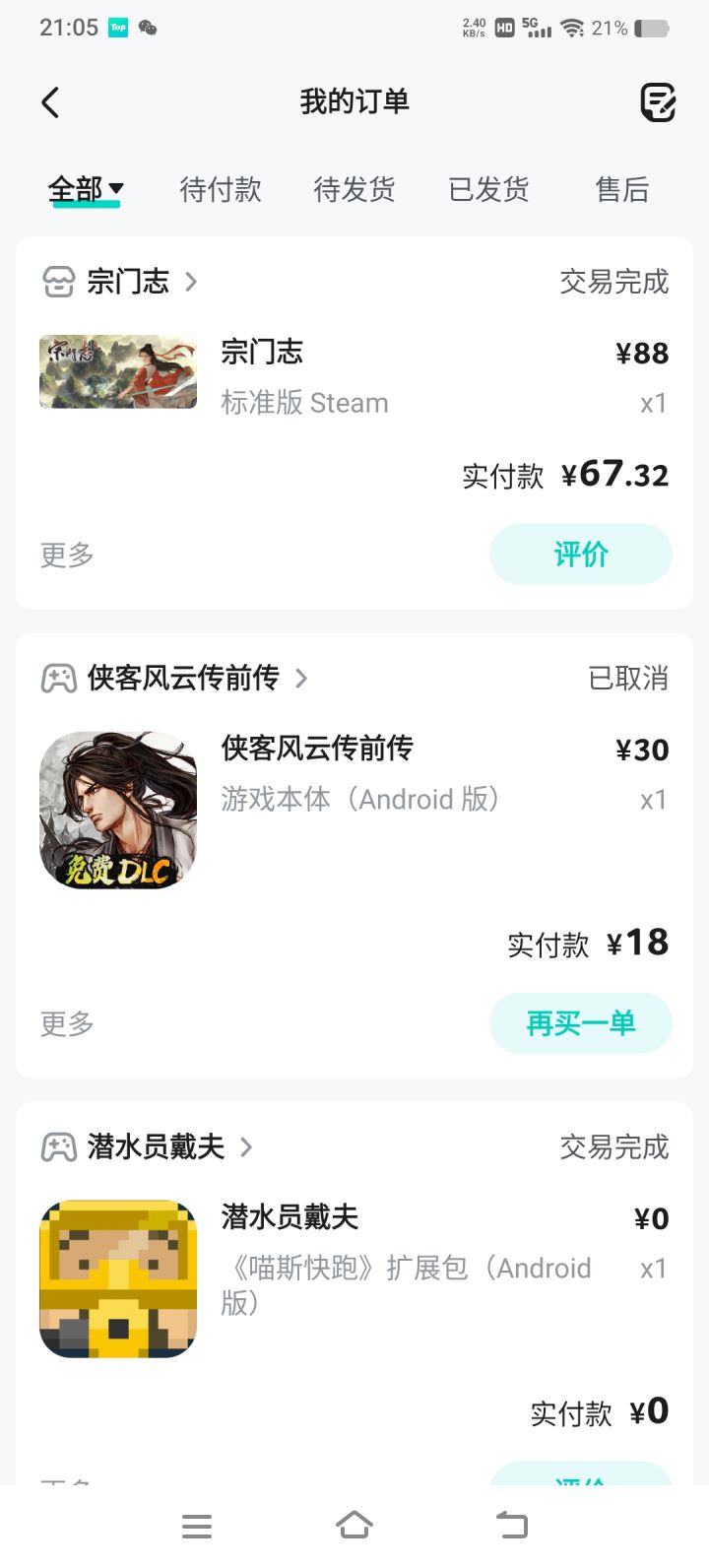Open the system recent apps menu

point(197,1526)
